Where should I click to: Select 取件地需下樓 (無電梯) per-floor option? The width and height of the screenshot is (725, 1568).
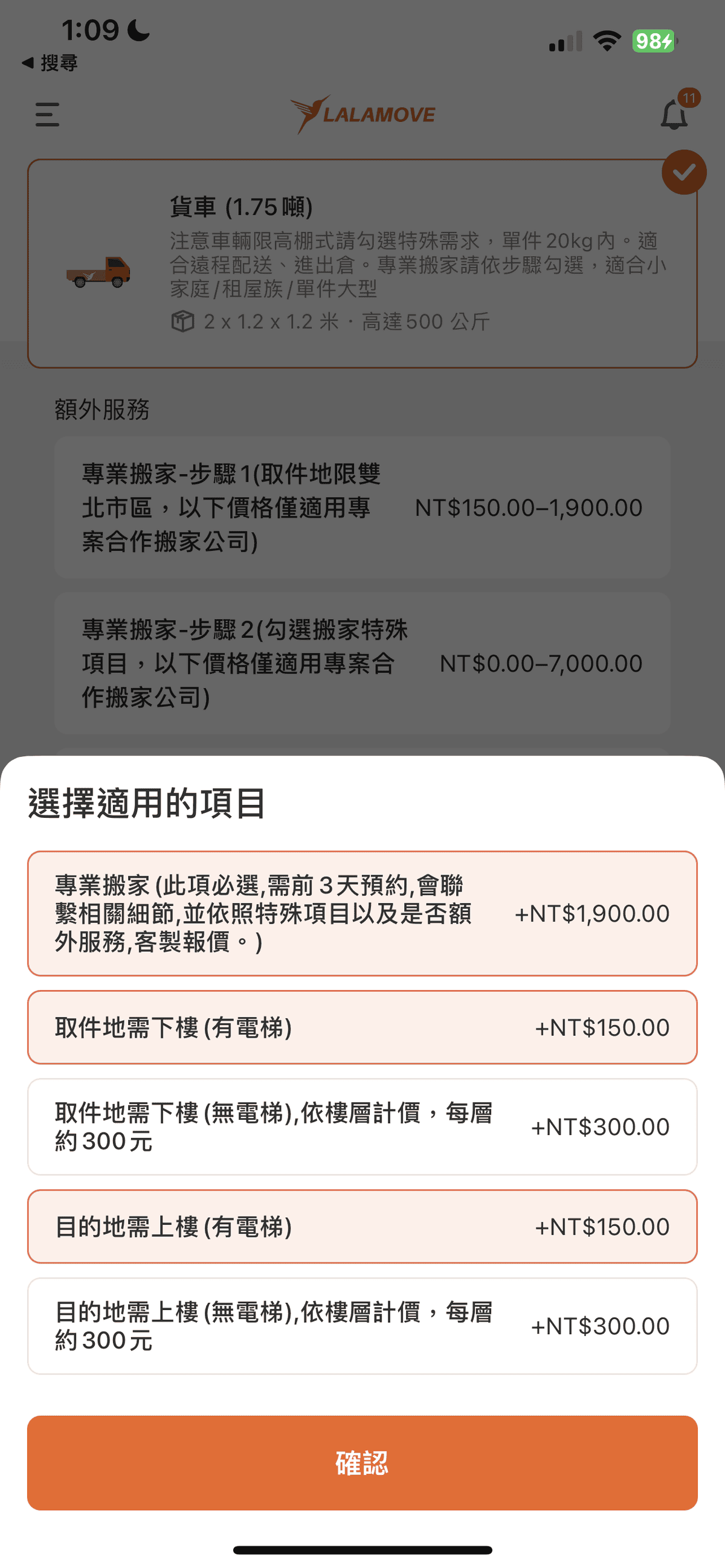click(361, 1126)
